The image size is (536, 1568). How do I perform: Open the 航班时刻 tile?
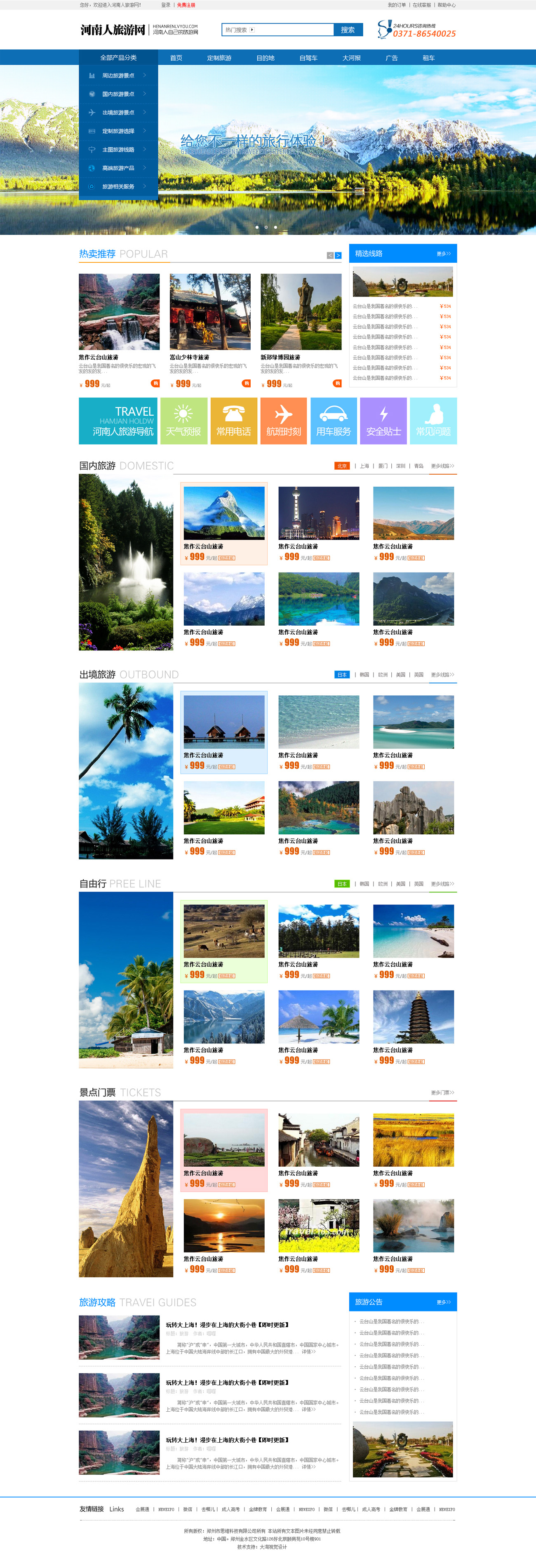[284, 421]
